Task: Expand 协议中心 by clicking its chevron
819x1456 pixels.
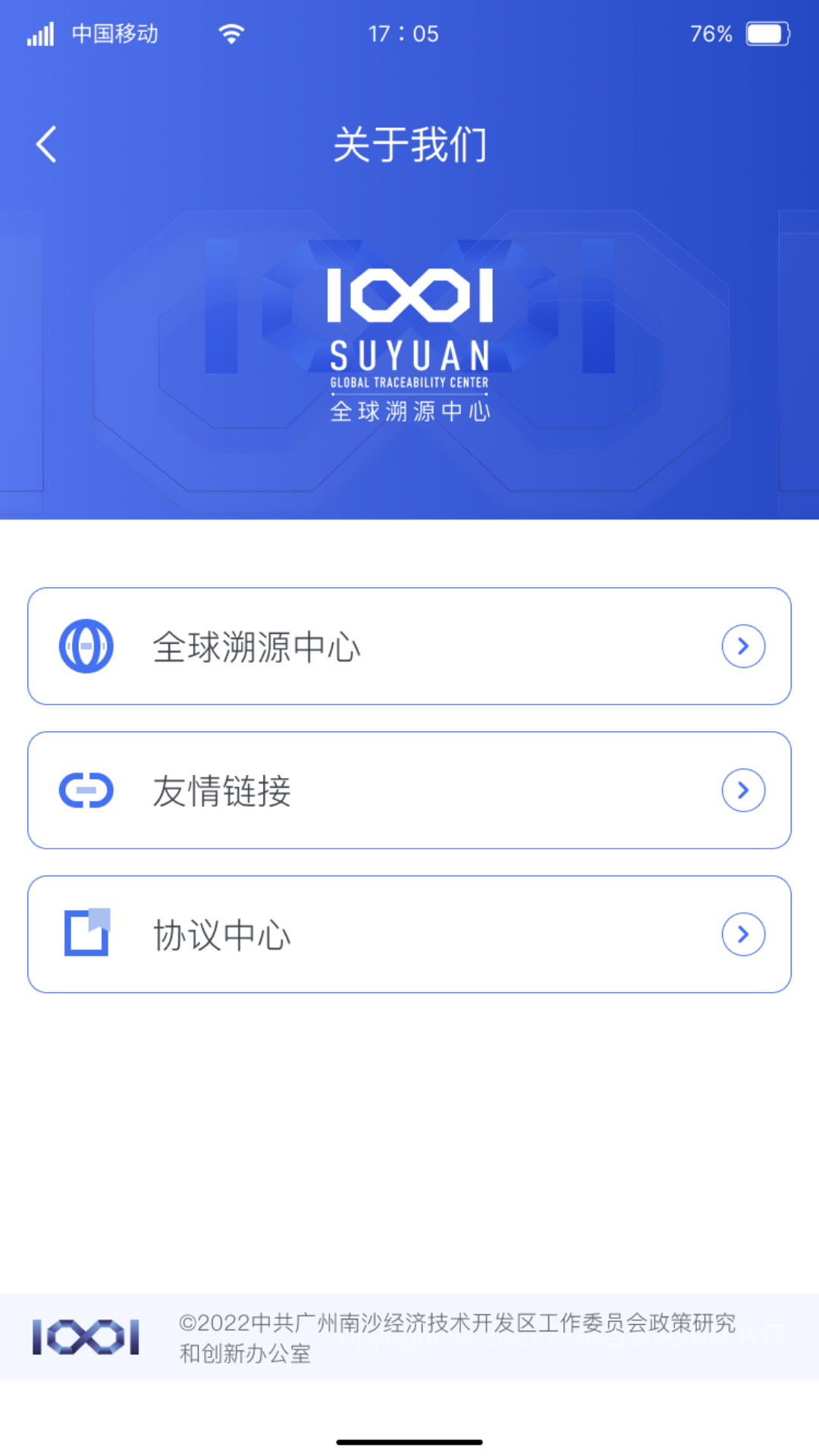Action: click(743, 934)
